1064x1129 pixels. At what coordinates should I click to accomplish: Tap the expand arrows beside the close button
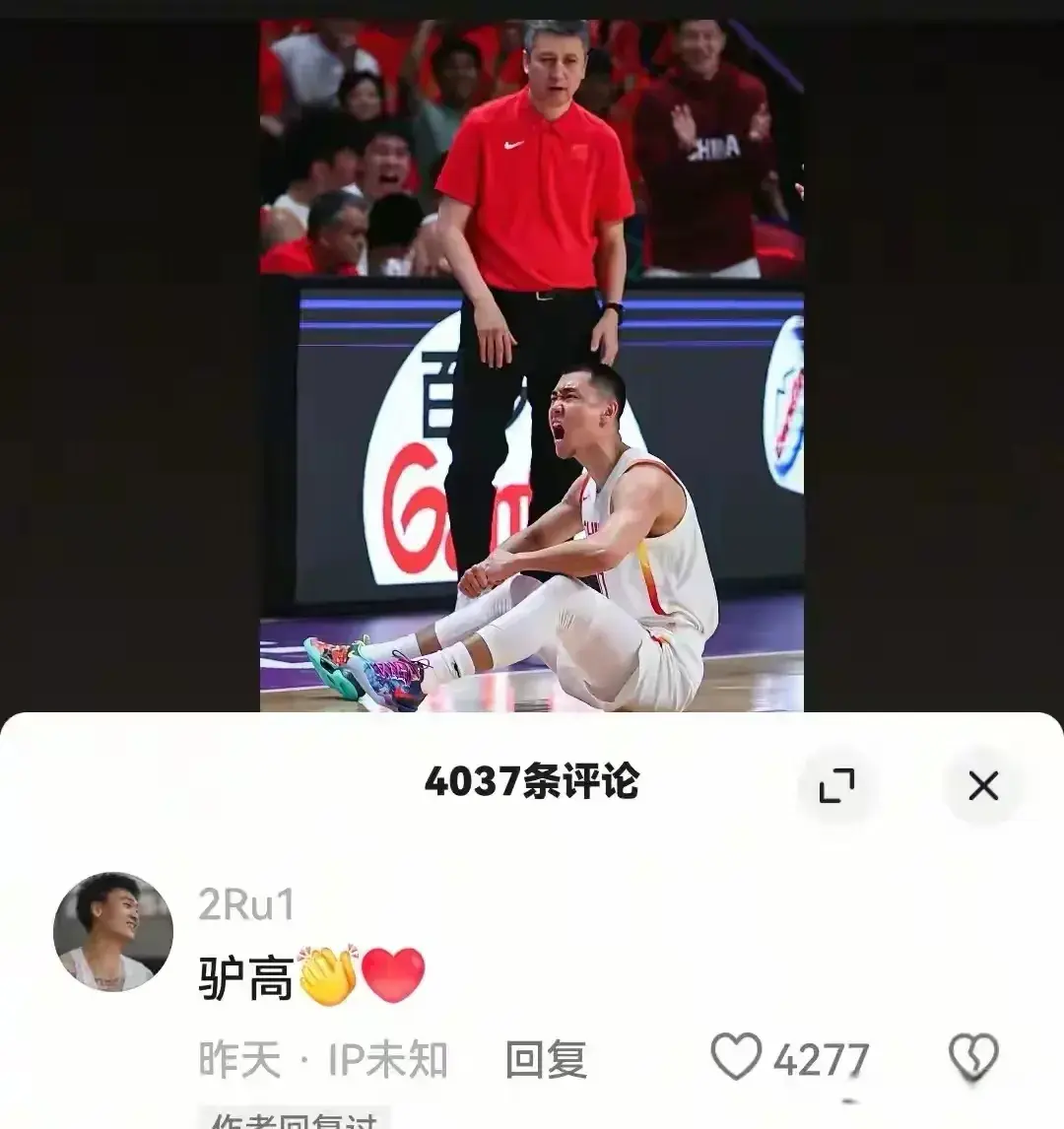pos(839,786)
